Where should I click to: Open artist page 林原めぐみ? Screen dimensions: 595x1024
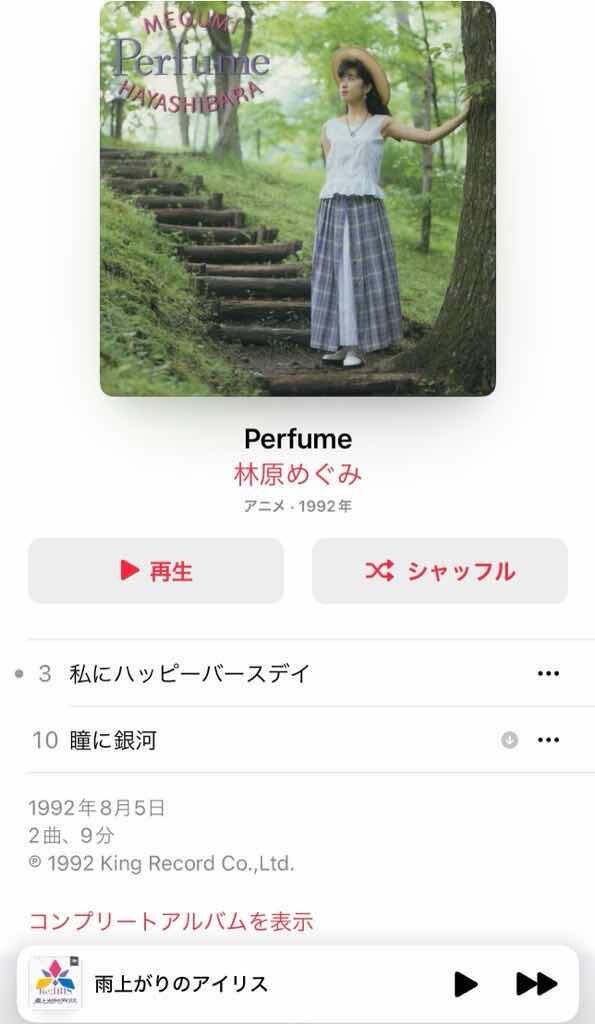tap(298, 475)
